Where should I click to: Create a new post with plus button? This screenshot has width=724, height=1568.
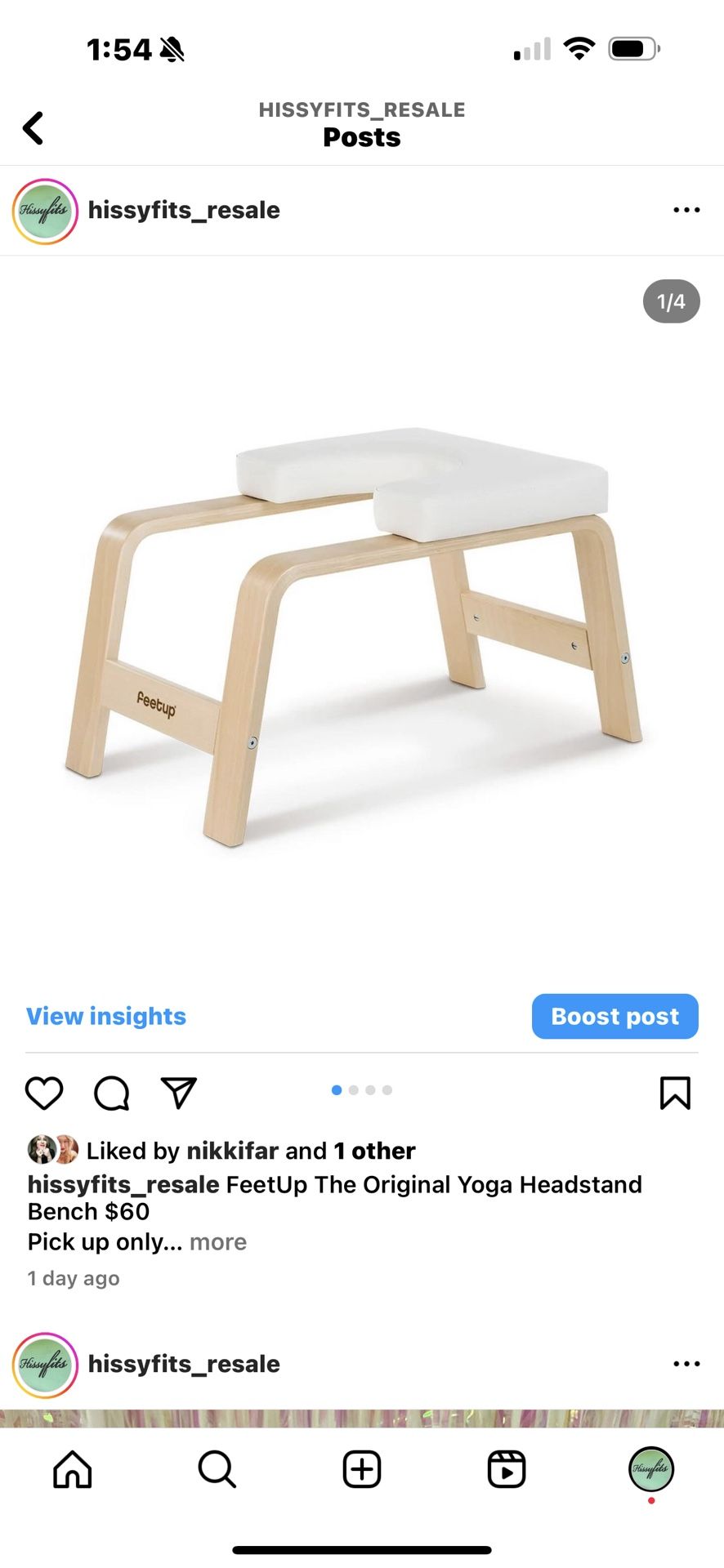point(362,1470)
